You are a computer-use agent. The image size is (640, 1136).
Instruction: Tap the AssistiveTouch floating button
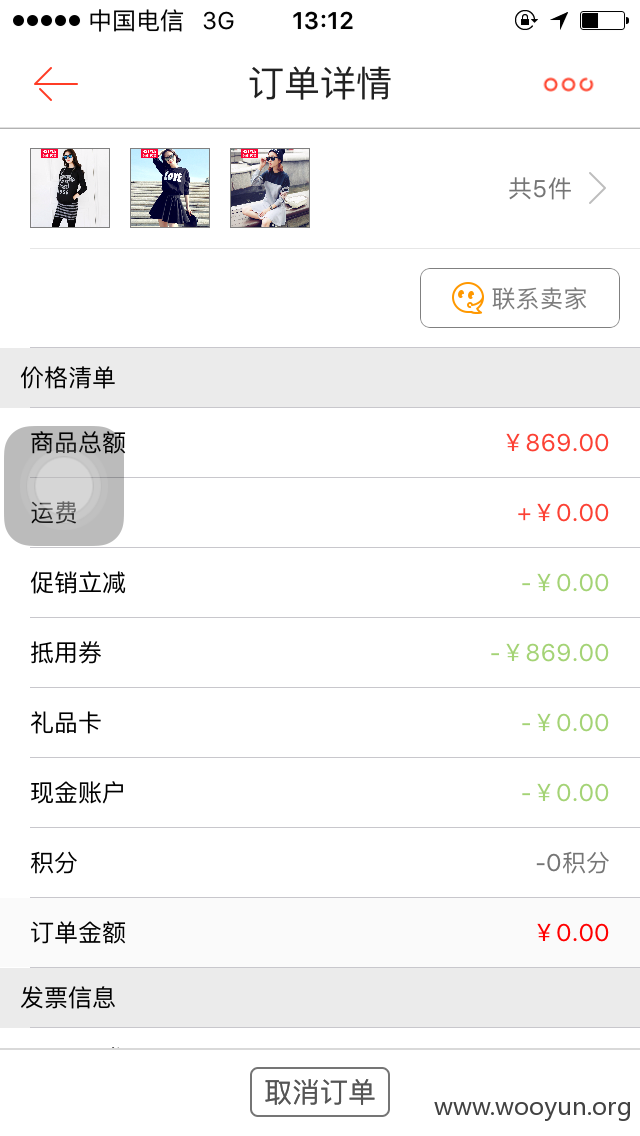click(64, 485)
